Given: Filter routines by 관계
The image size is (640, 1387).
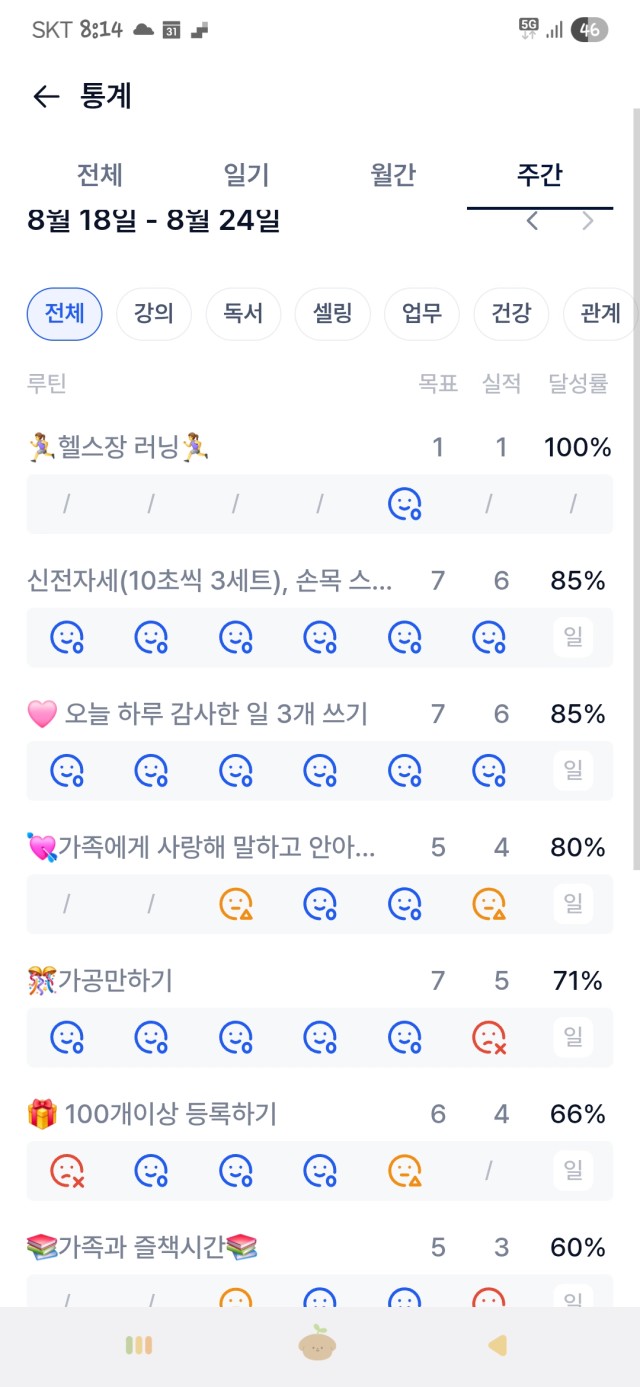Looking at the screenshot, I should pyautogui.click(x=600, y=314).
